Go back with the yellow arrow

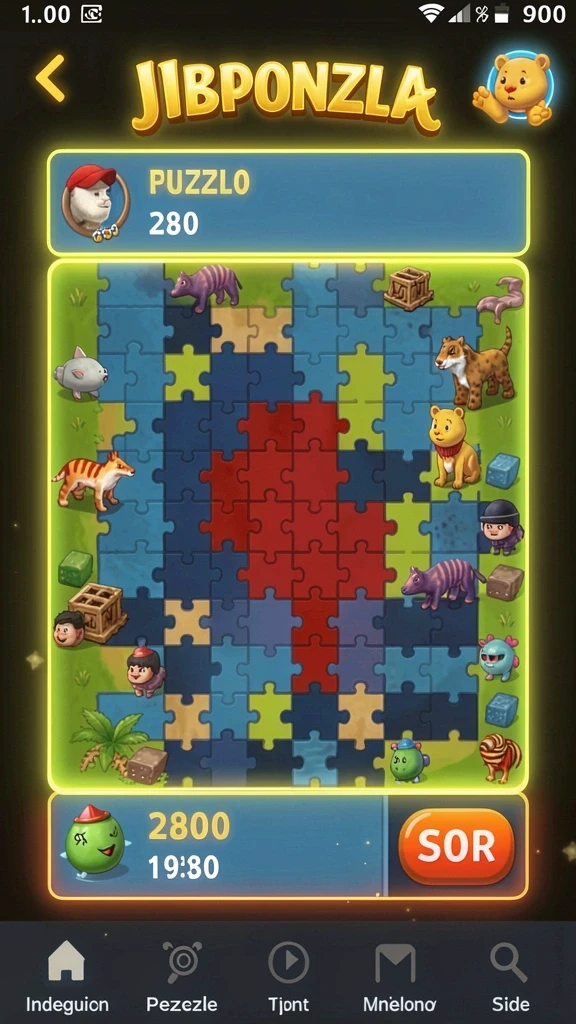pyautogui.click(x=50, y=78)
